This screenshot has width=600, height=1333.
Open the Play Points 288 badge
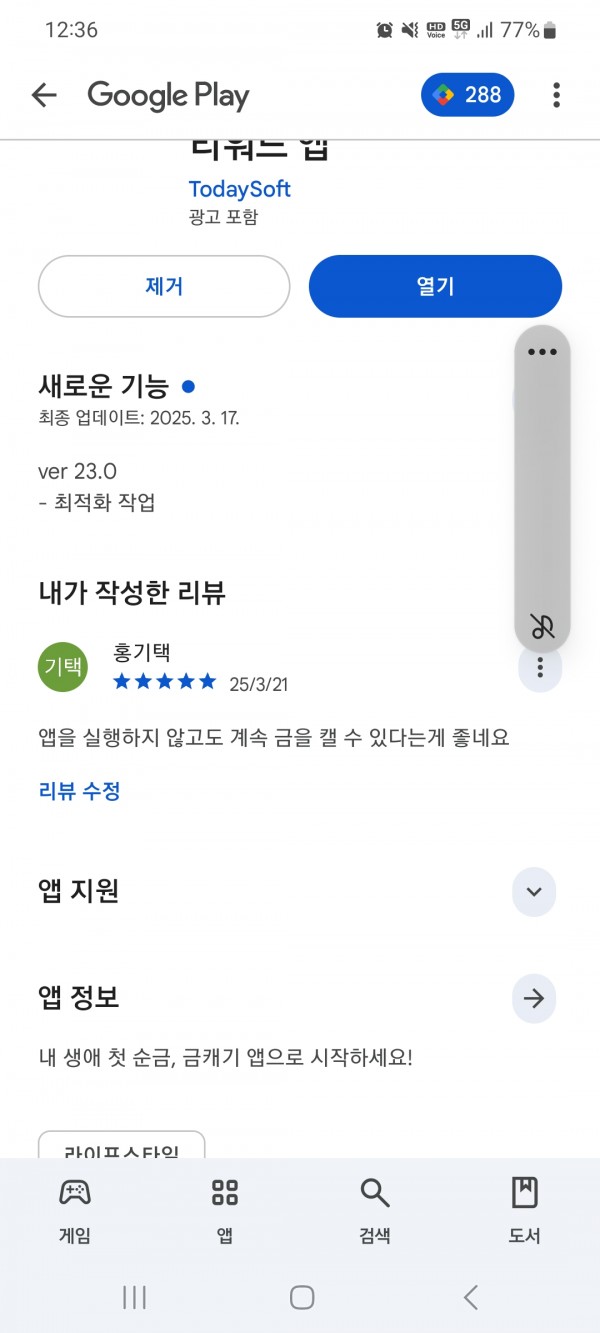click(468, 95)
